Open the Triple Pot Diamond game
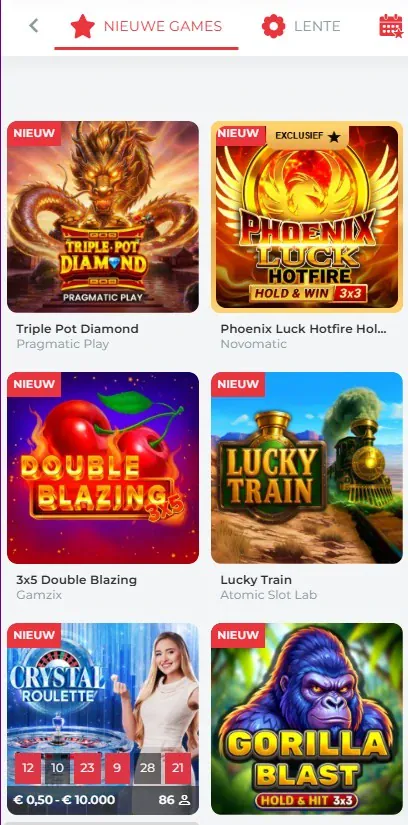Image resolution: width=408 pixels, height=825 pixels. [103, 217]
